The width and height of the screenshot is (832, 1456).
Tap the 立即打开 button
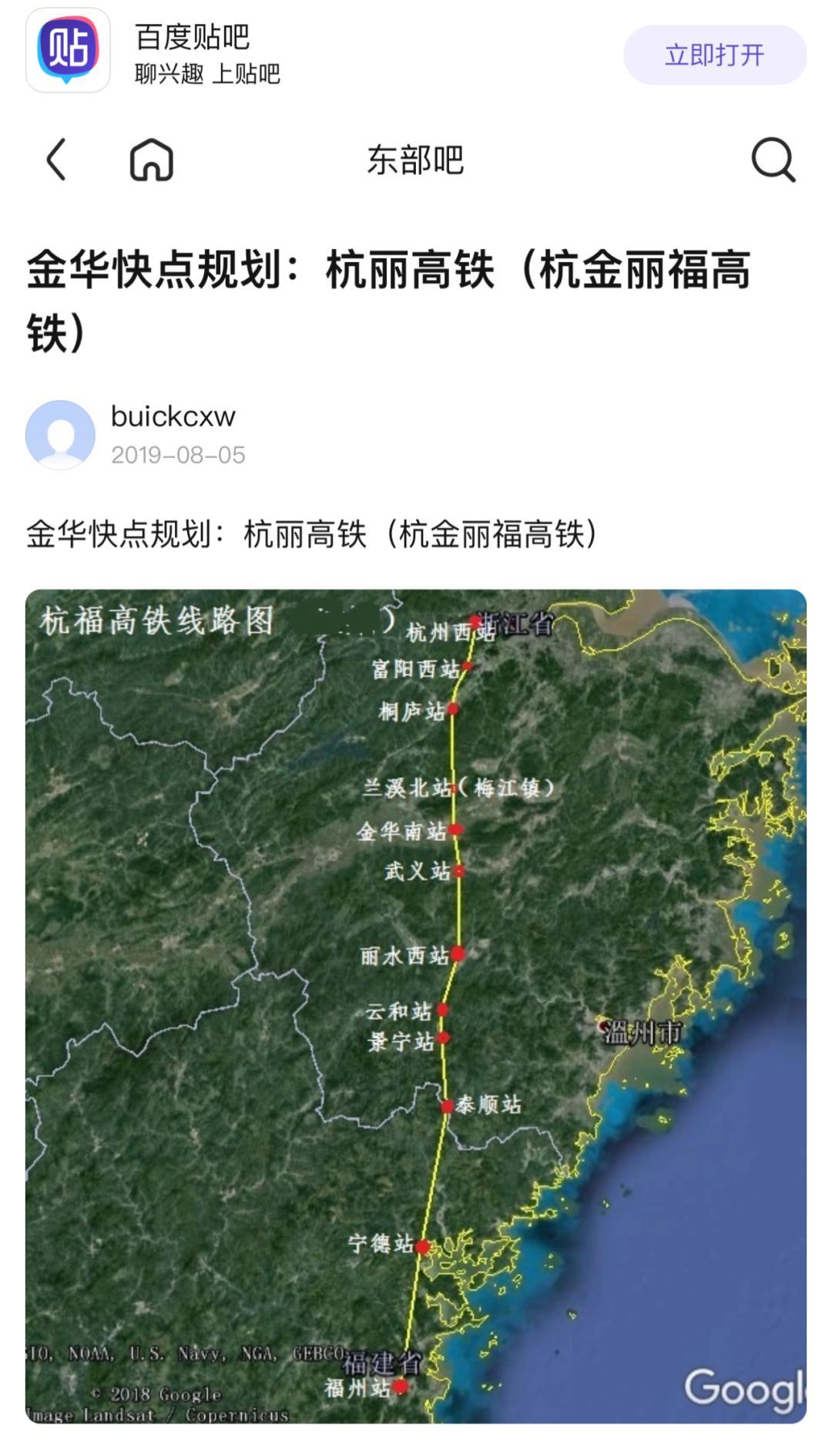pos(714,55)
